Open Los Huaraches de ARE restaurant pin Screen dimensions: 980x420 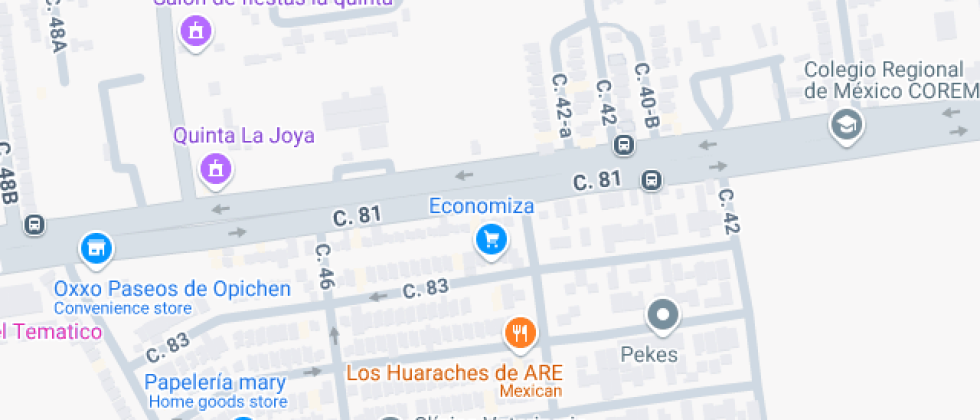click(518, 333)
